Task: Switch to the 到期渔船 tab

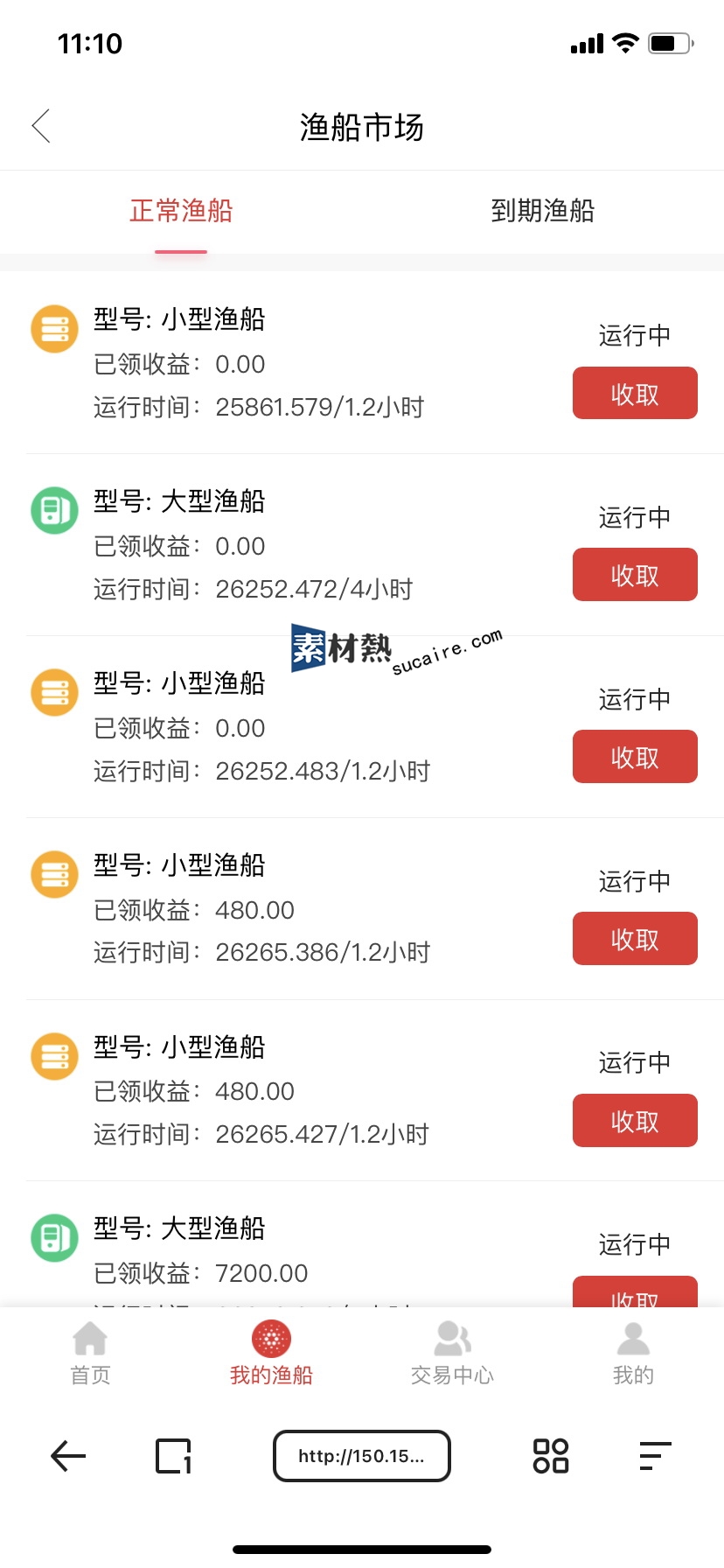Action: 542,211
